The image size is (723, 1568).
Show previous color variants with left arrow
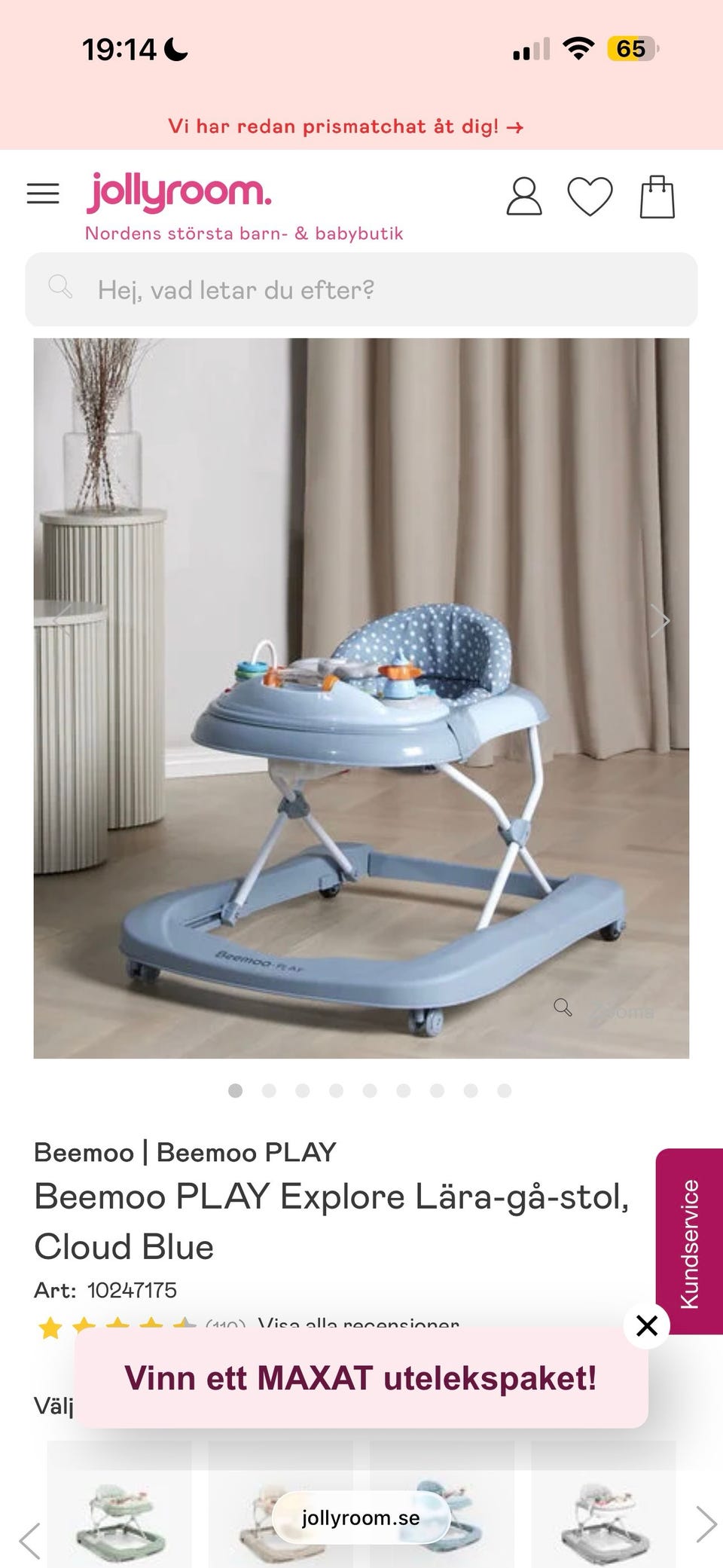(x=29, y=1539)
